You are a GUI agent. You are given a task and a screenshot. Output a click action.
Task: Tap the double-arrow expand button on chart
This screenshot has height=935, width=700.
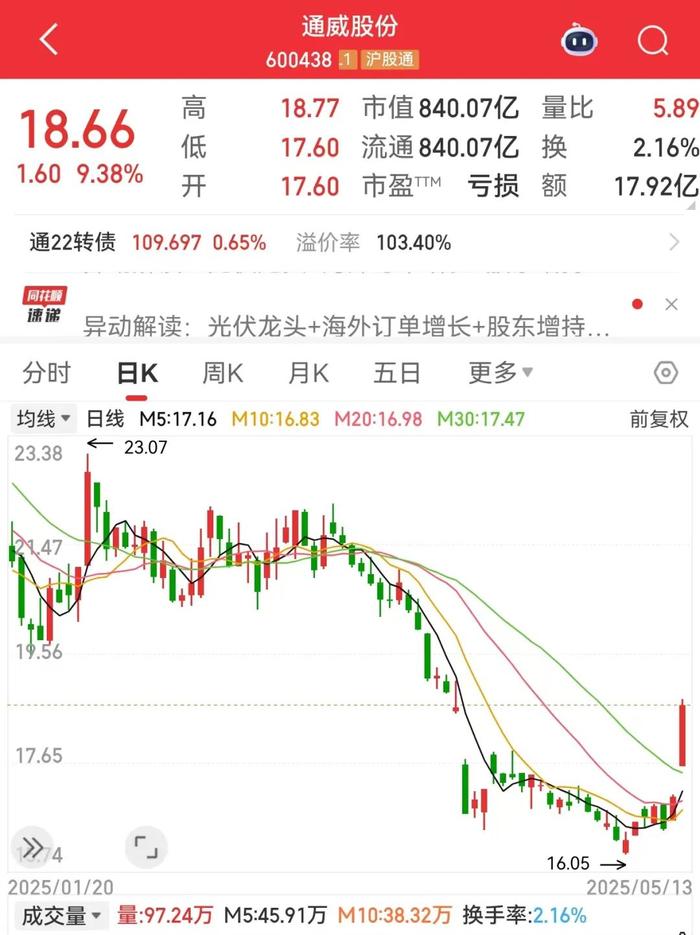coord(32,846)
